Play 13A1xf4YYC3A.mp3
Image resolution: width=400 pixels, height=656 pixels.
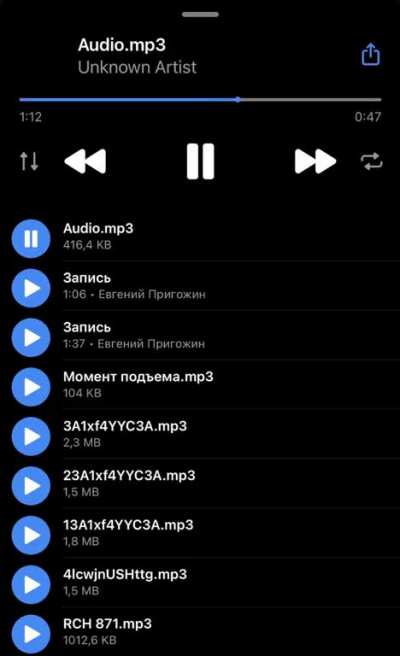click(x=31, y=535)
